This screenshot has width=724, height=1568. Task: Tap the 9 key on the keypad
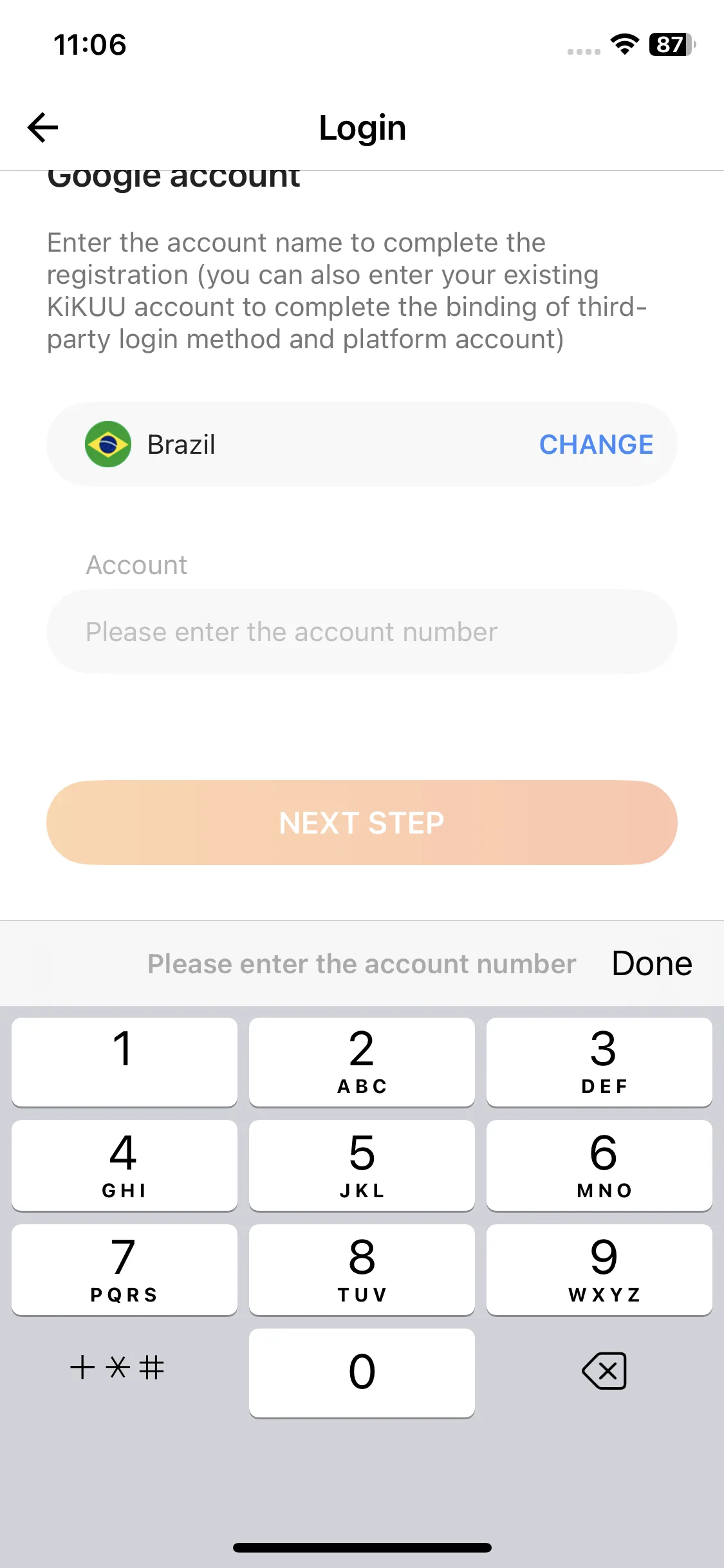[599, 1269]
